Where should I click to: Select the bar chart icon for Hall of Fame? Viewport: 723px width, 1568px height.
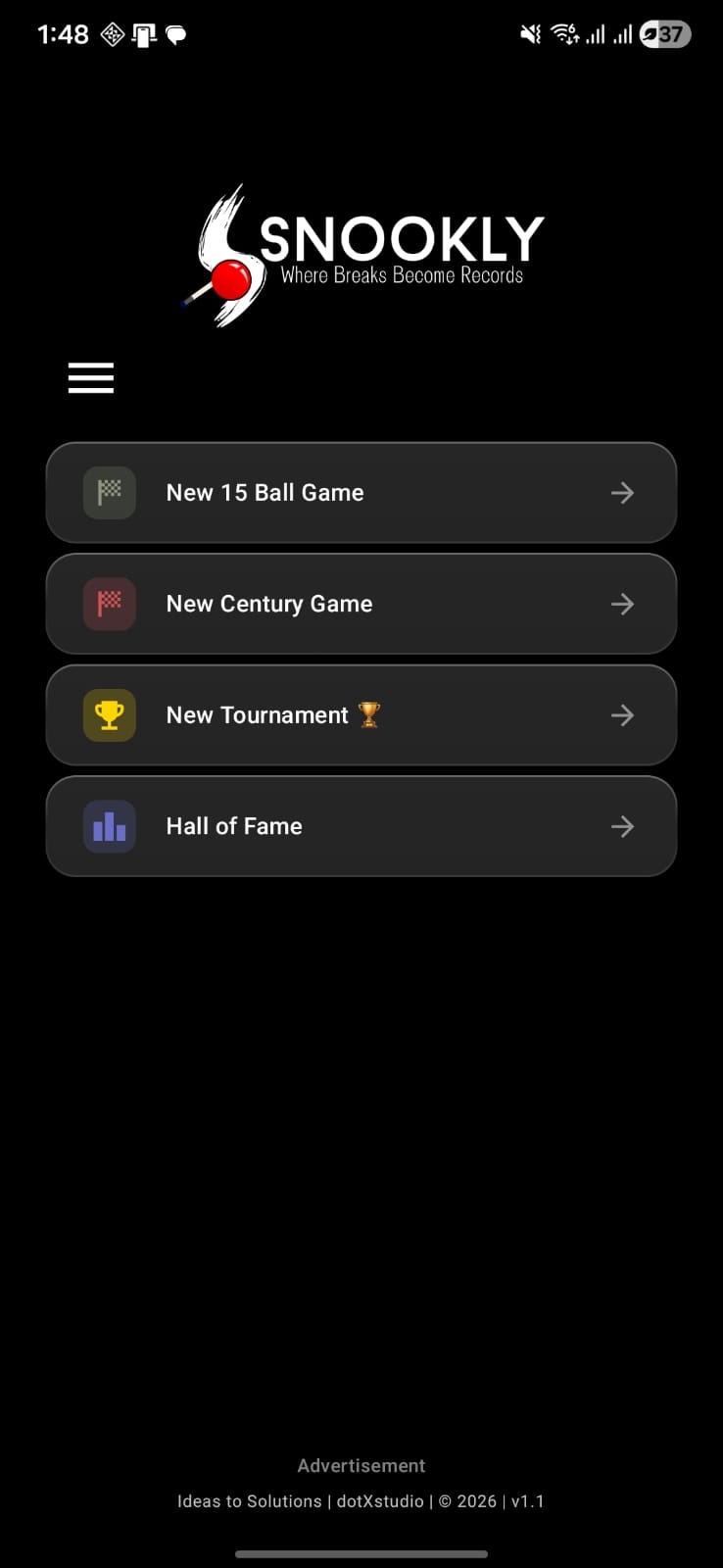coord(109,826)
